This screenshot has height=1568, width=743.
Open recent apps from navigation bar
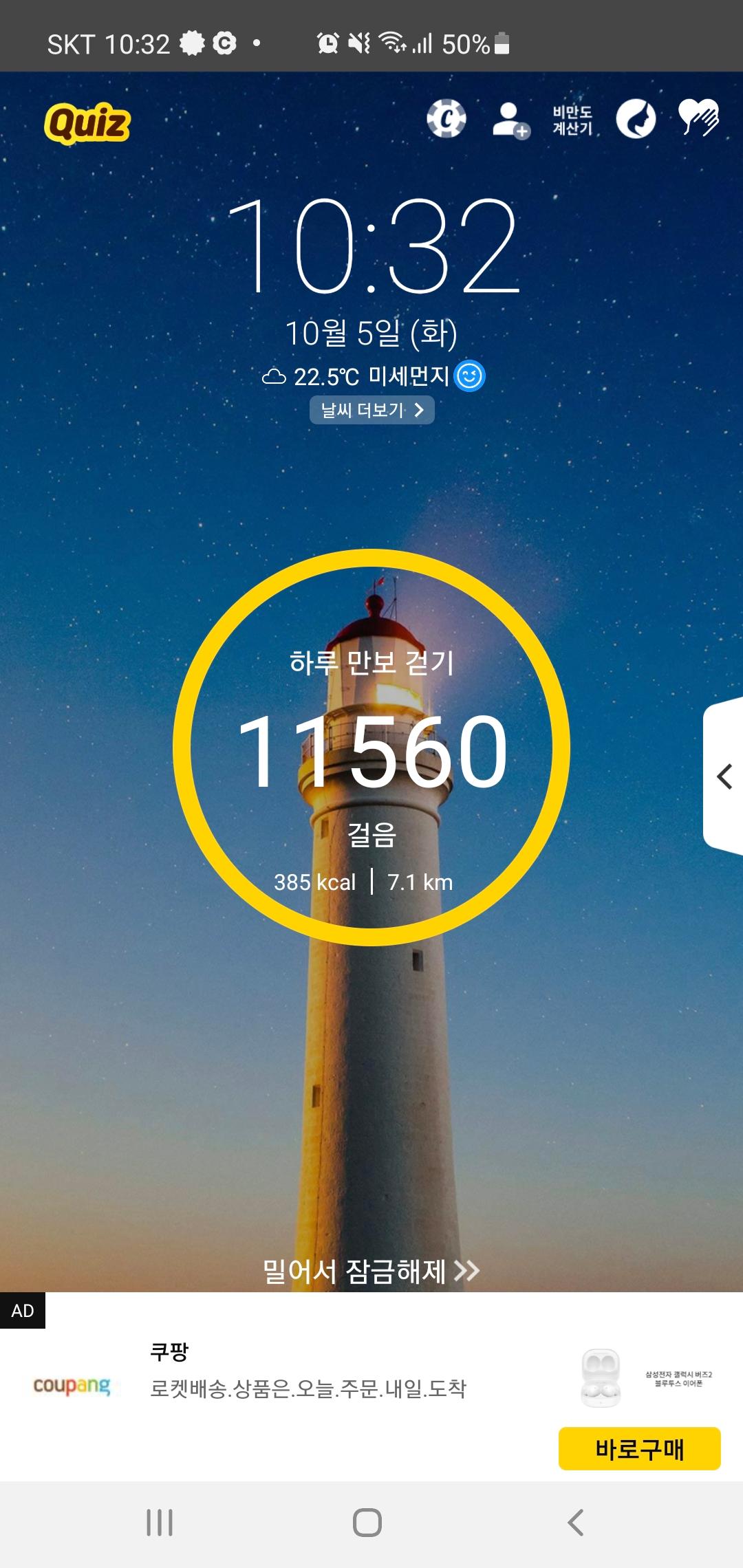click(160, 1523)
